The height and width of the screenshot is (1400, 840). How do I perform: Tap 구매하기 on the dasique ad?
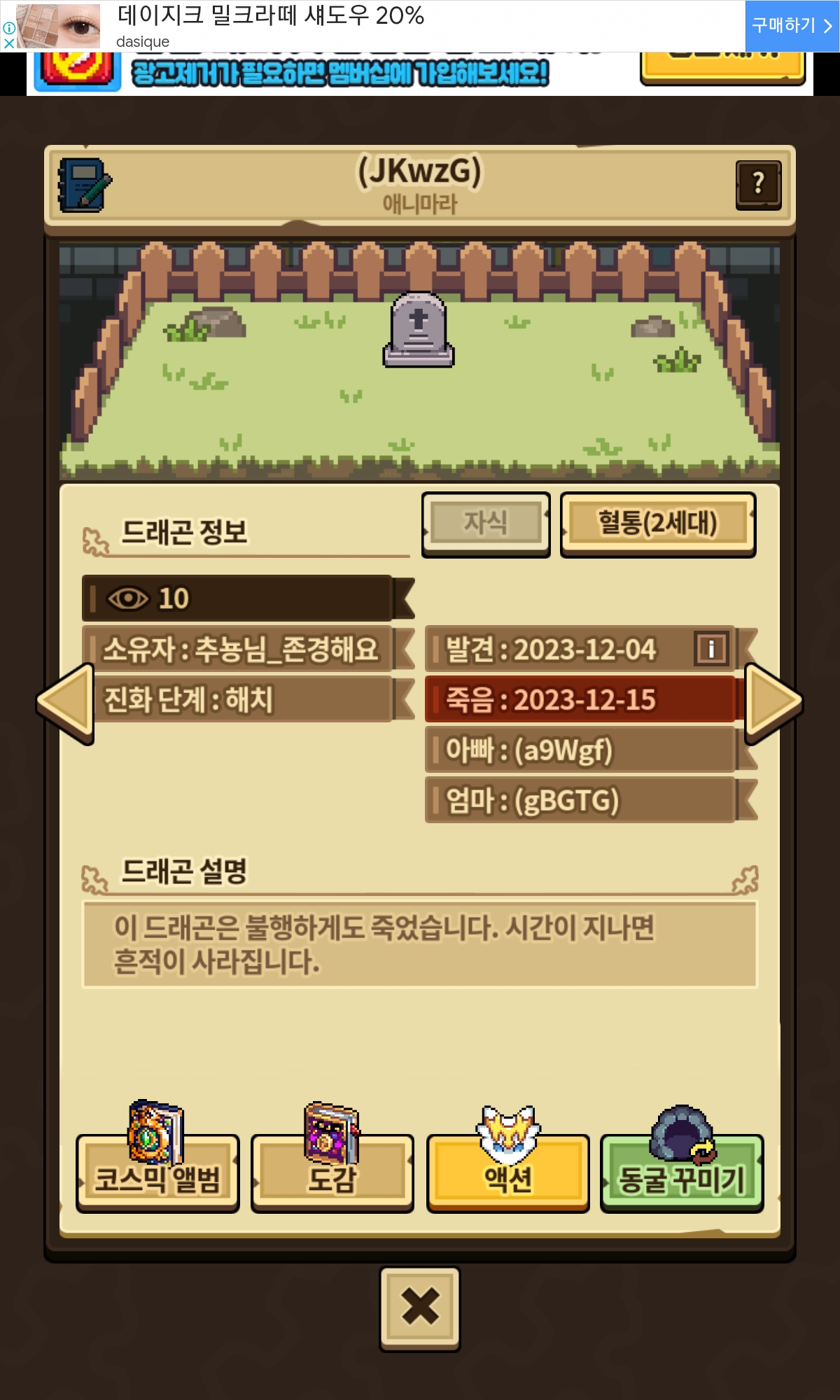click(791, 26)
